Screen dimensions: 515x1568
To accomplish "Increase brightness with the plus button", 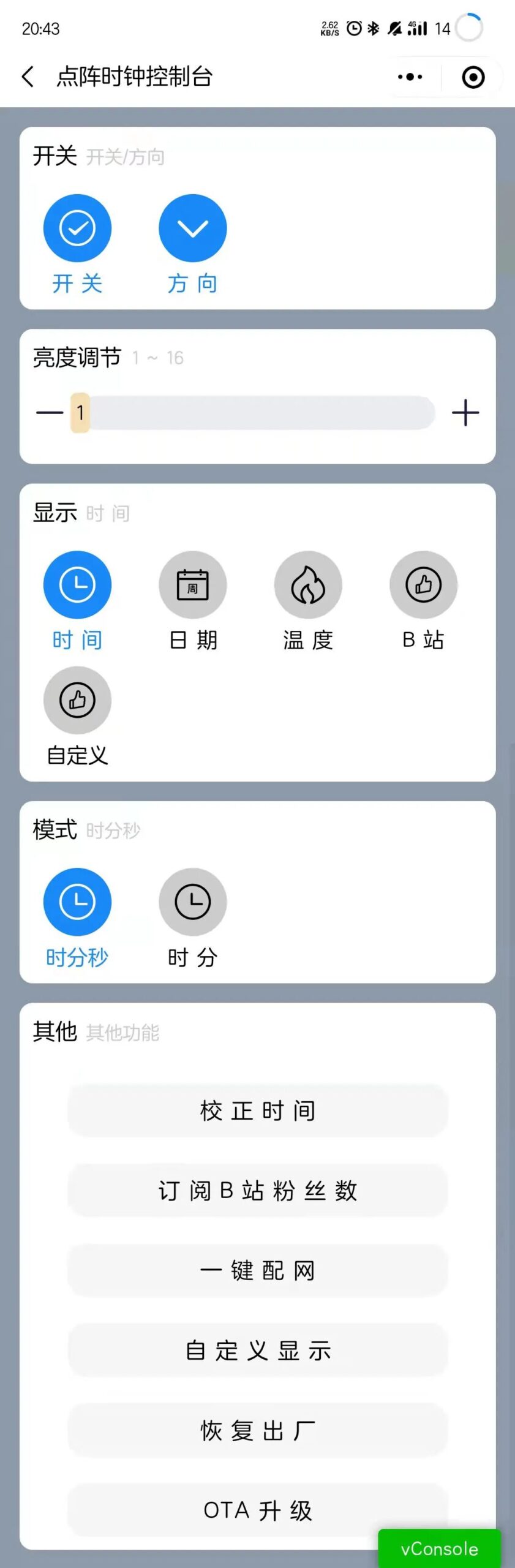I will click(x=465, y=413).
